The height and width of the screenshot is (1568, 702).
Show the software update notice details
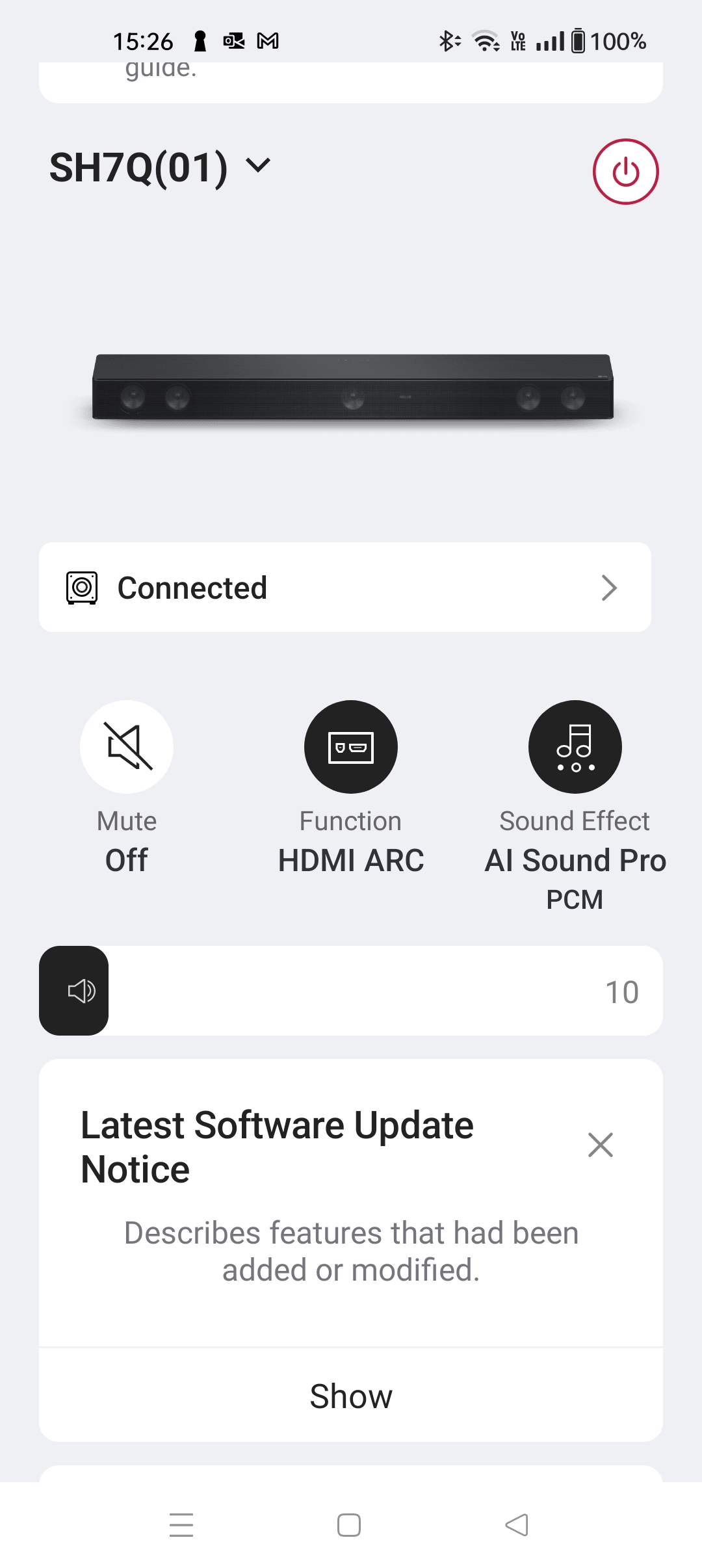tap(351, 1396)
